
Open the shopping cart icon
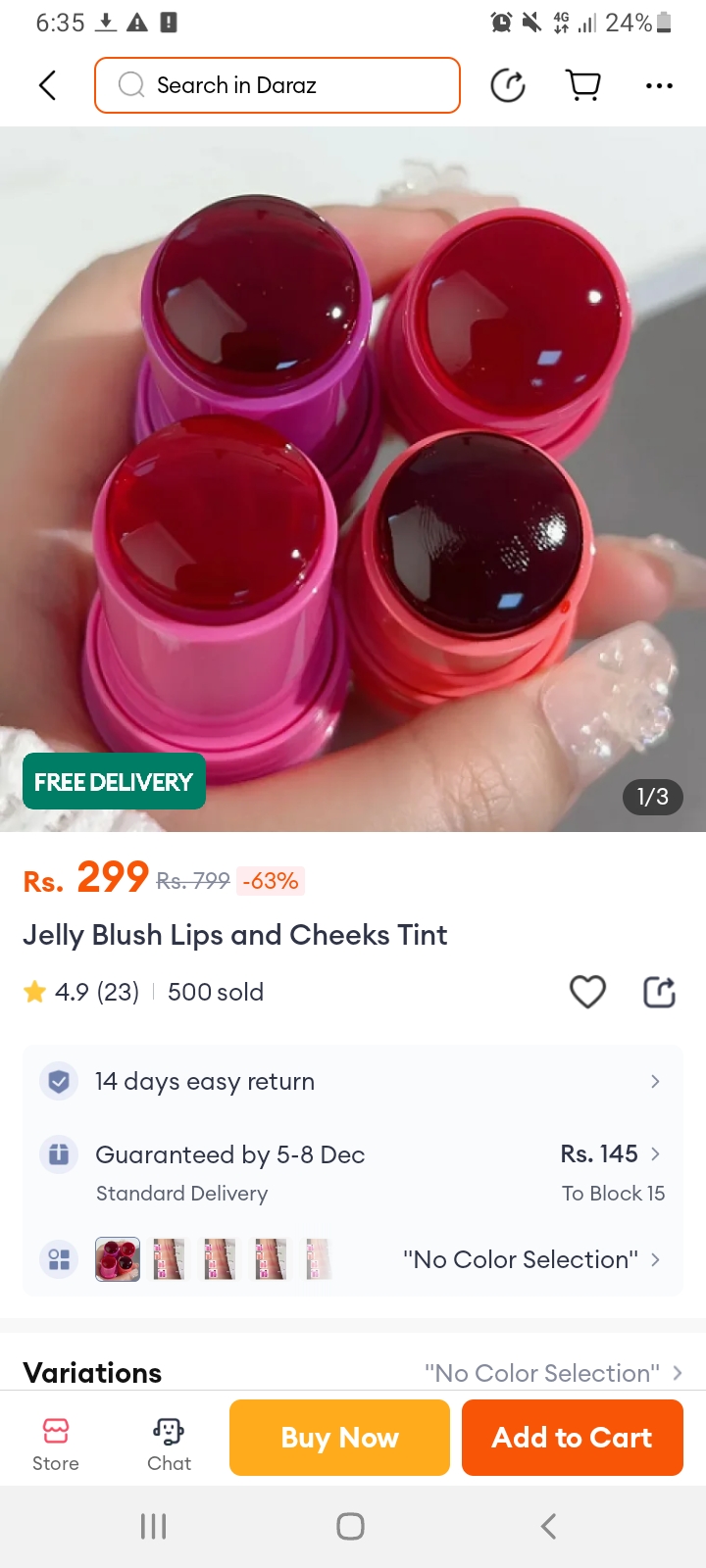pyautogui.click(x=583, y=85)
